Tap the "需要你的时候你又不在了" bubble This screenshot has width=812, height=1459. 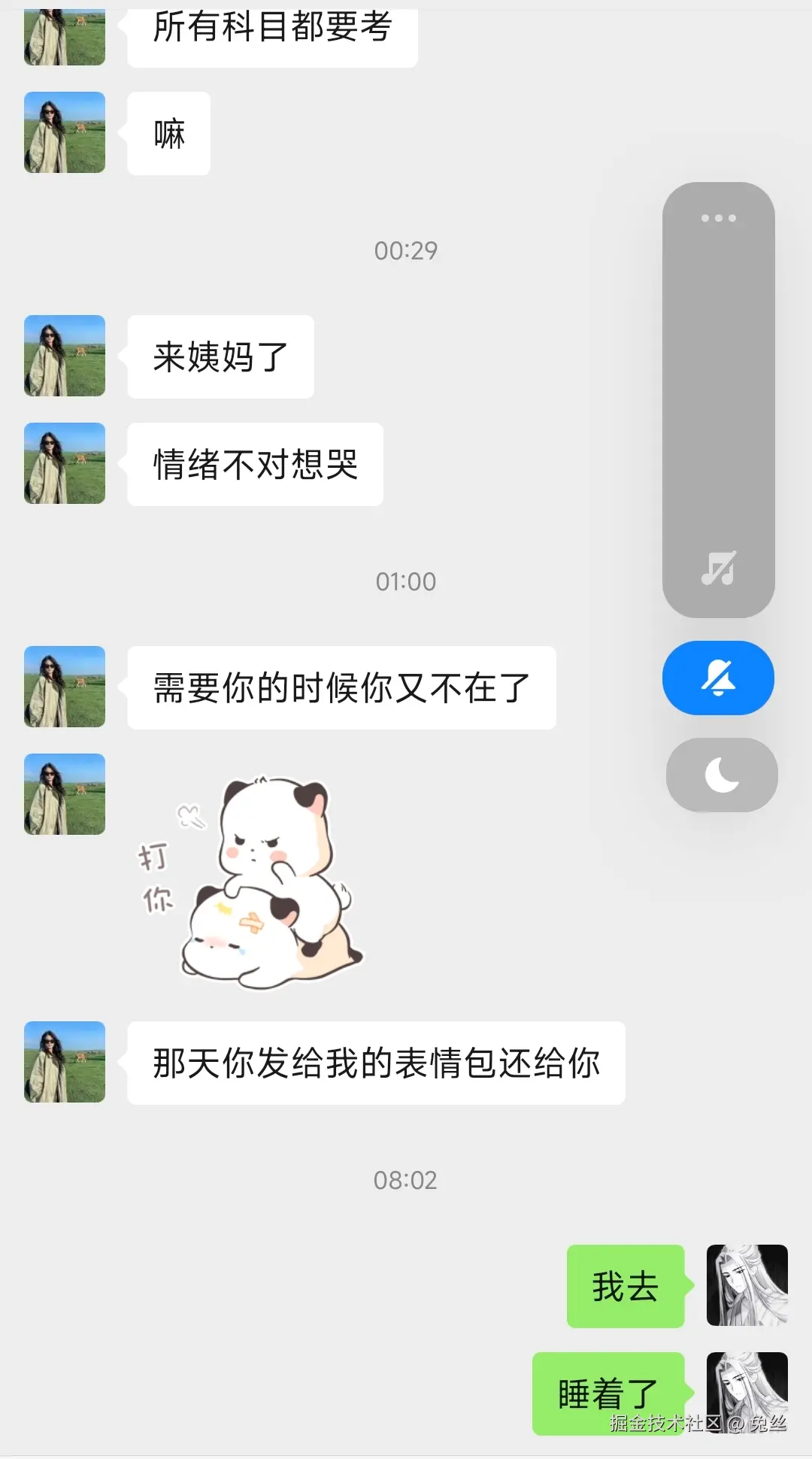coord(341,687)
